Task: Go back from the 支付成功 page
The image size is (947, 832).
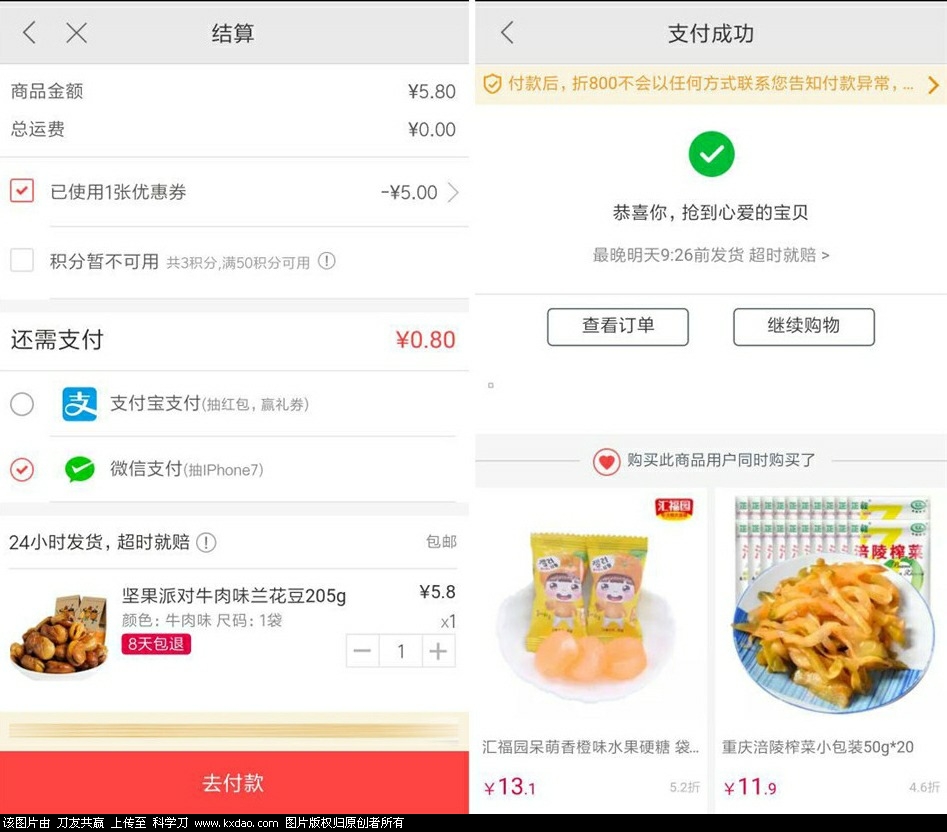Action: [x=507, y=33]
